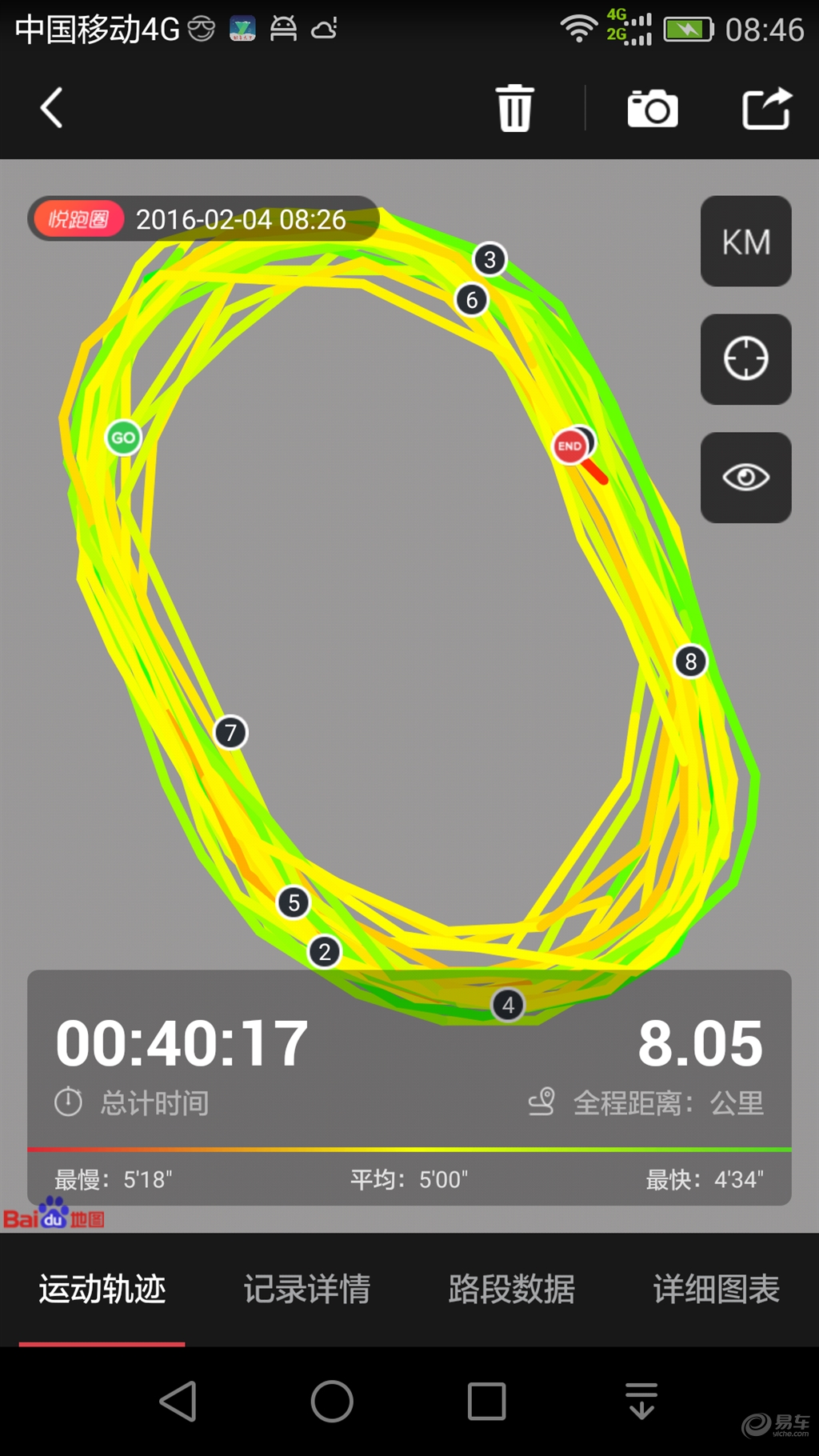Open the camera icon in the toolbar
The image size is (819, 1456).
(653, 108)
